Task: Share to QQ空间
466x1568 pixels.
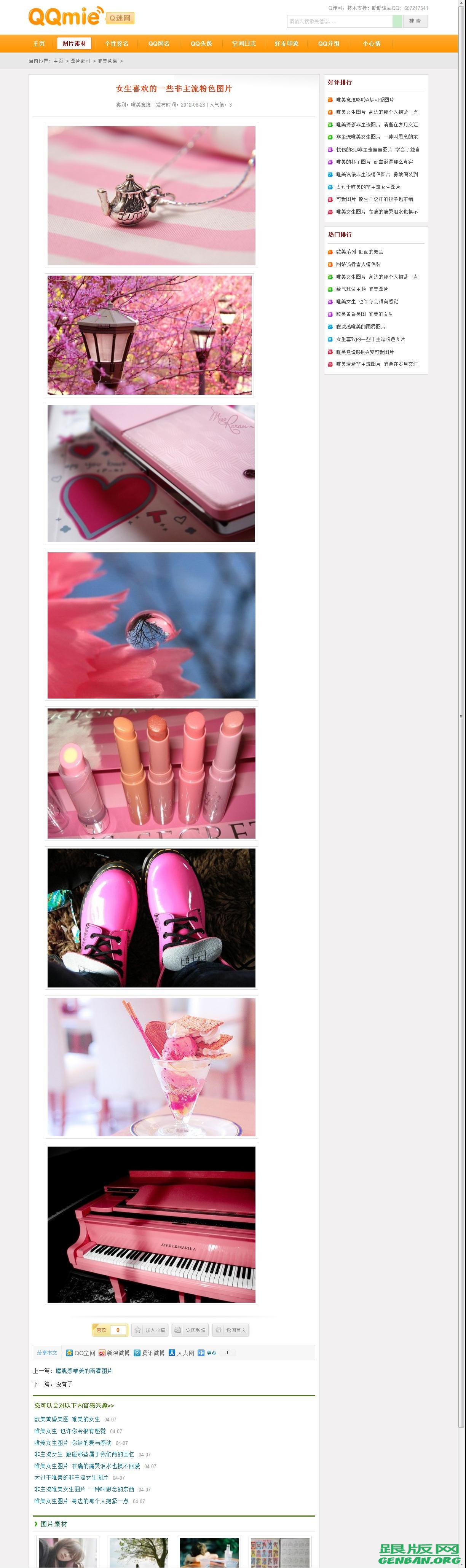Action: click(80, 1353)
